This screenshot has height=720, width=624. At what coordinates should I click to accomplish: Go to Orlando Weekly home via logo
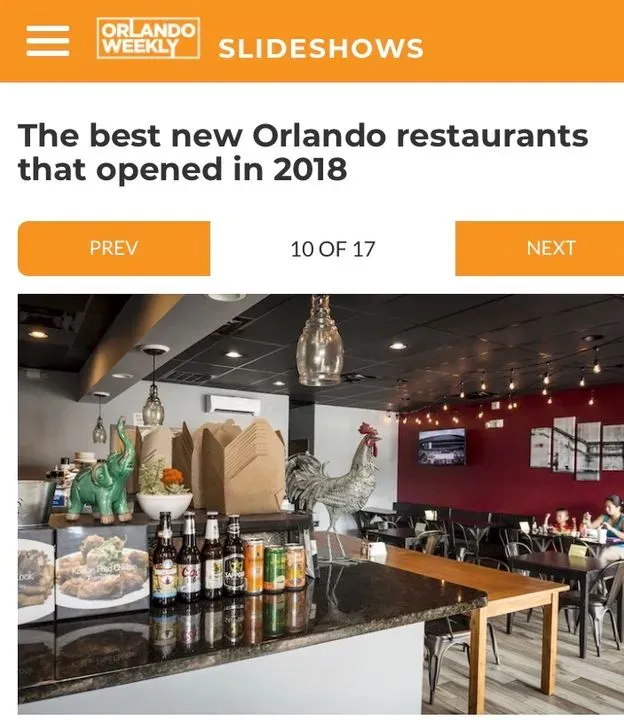pos(148,40)
